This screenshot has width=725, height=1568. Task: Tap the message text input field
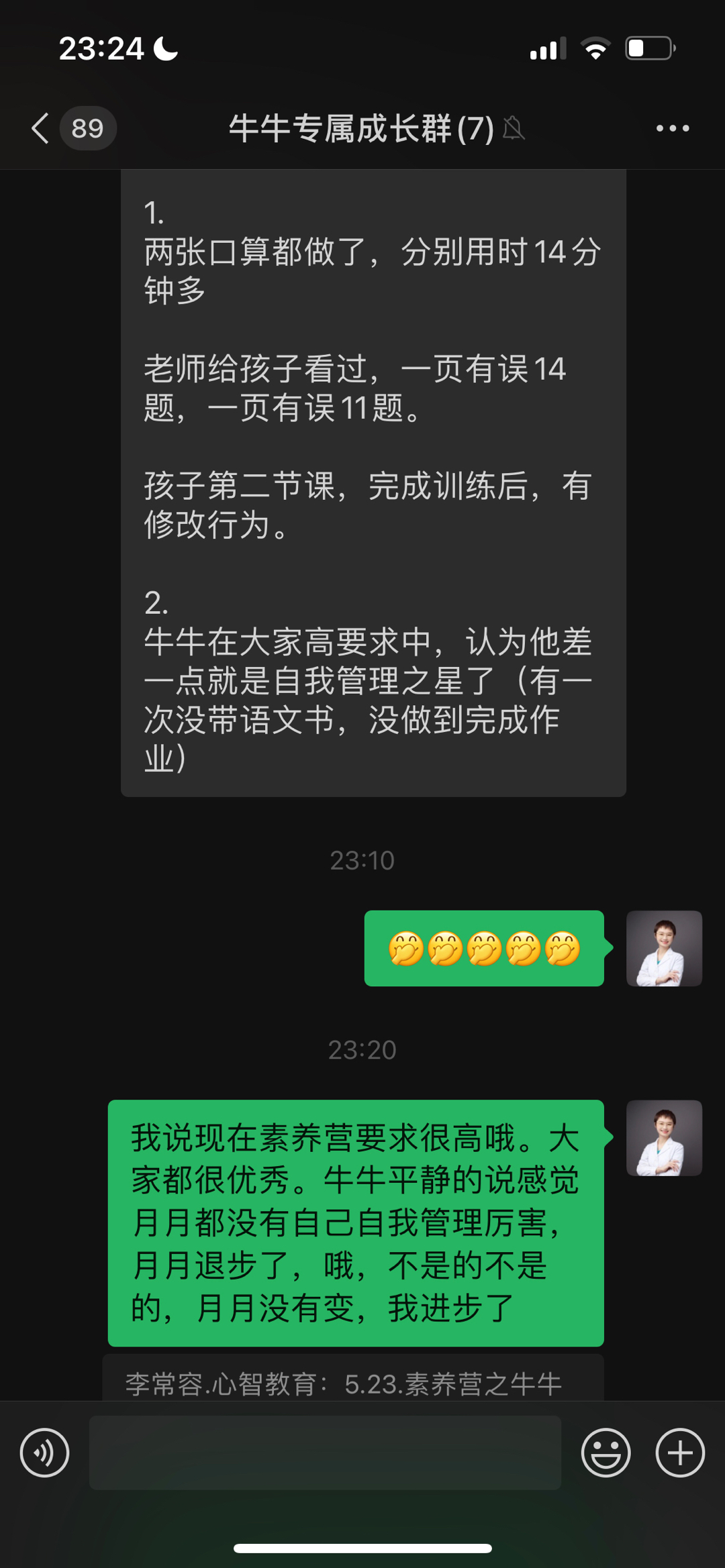(325, 1453)
